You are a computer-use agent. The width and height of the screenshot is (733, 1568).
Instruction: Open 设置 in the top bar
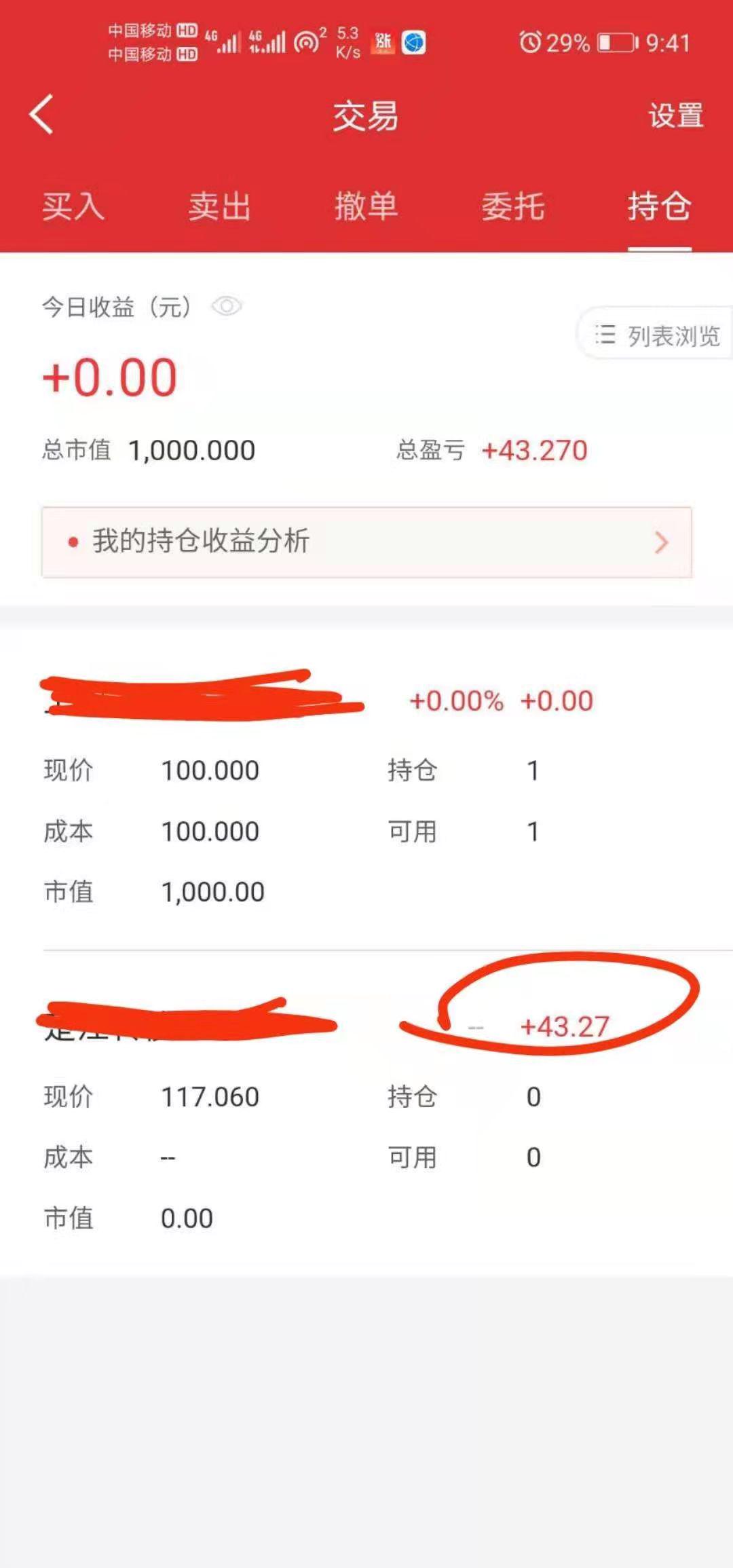[675, 115]
